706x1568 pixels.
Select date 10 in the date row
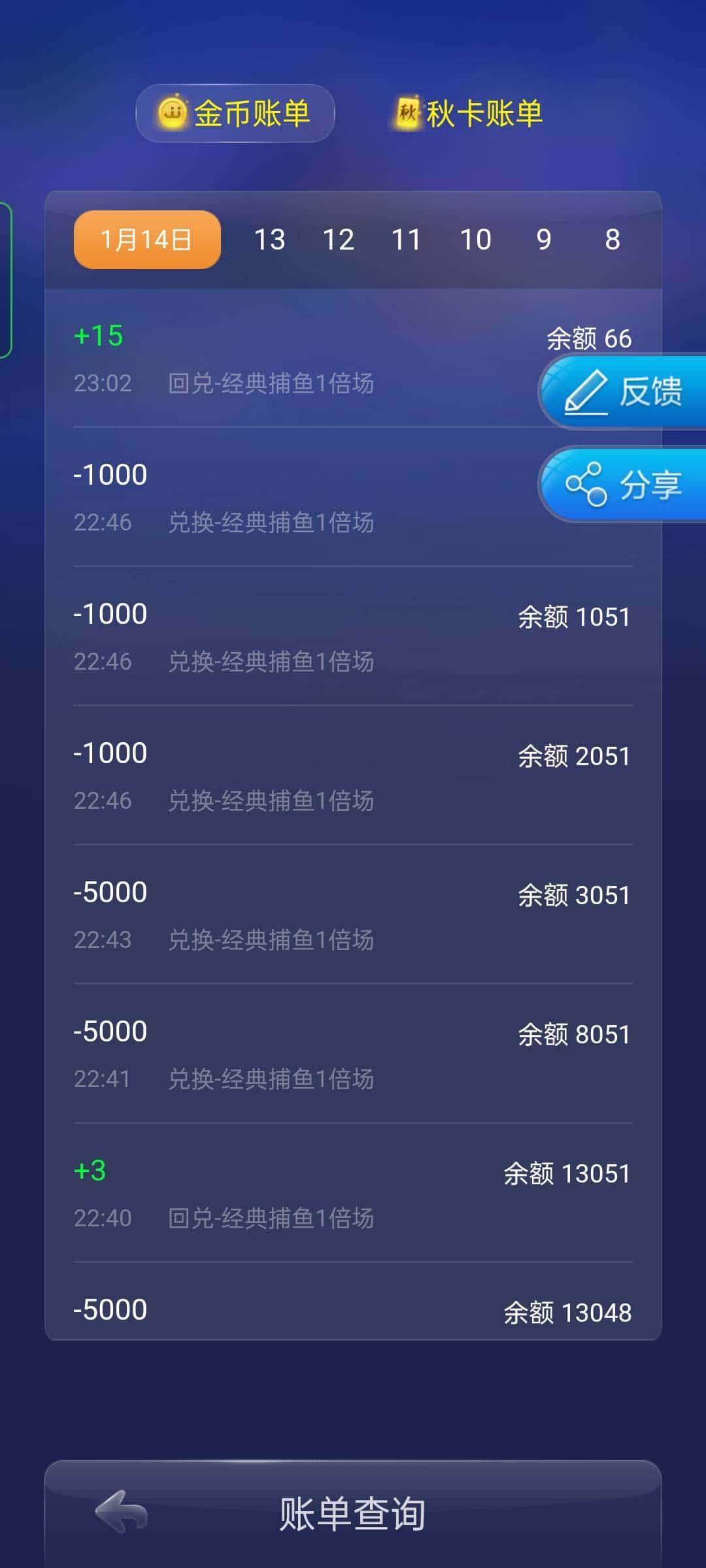(477, 239)
